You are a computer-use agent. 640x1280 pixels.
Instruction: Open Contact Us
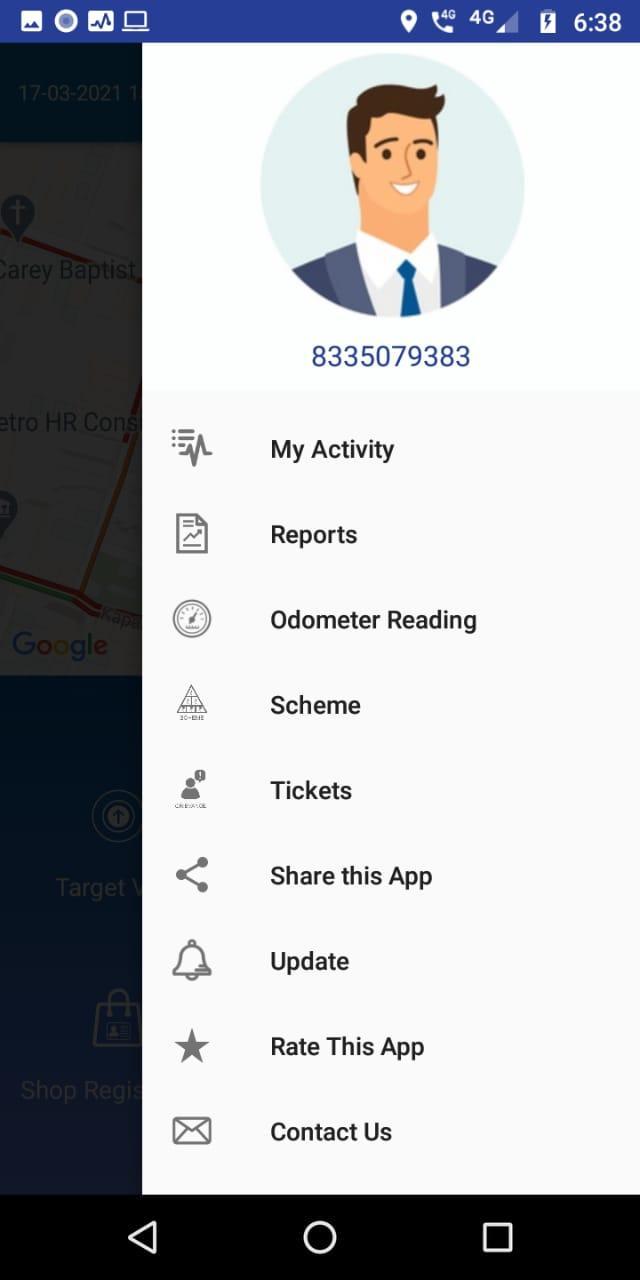point(331,1132)
